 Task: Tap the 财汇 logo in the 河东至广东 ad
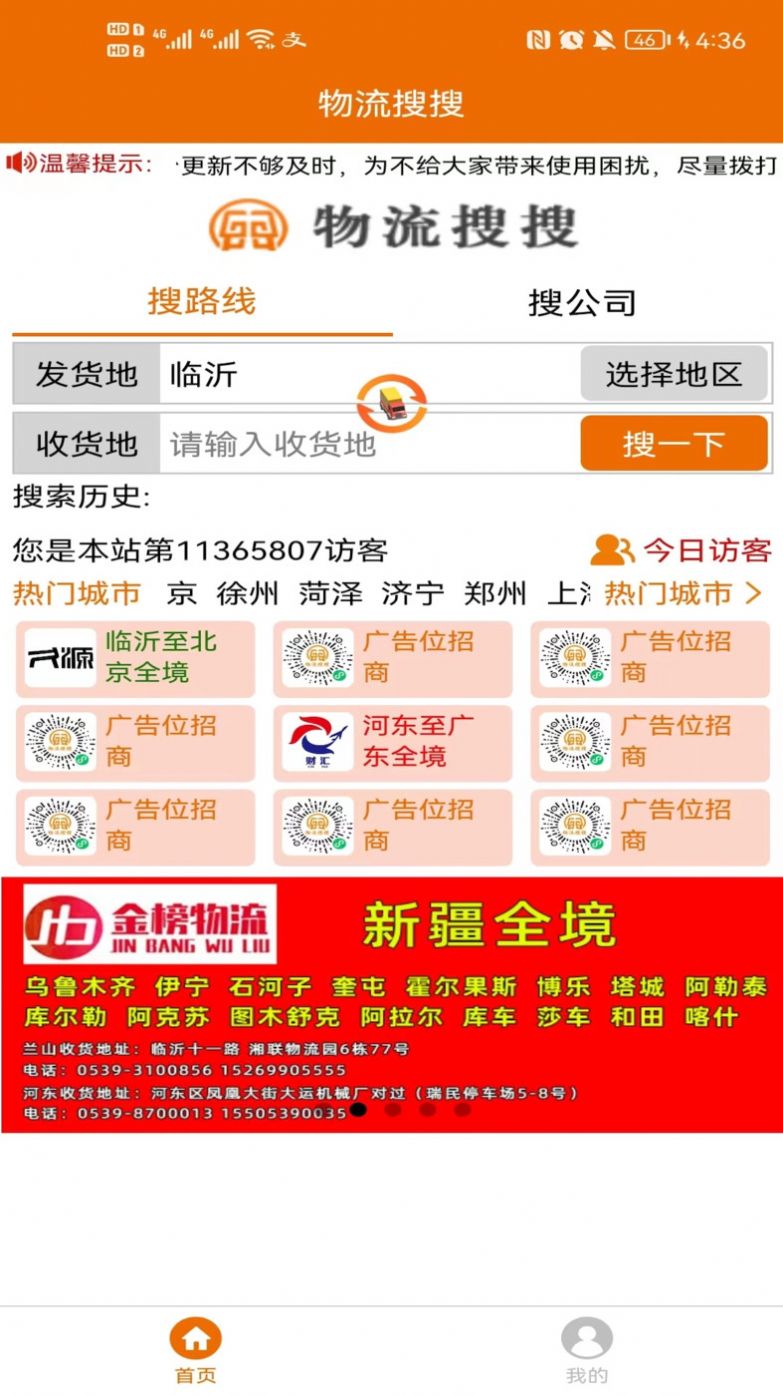point(317,743)
